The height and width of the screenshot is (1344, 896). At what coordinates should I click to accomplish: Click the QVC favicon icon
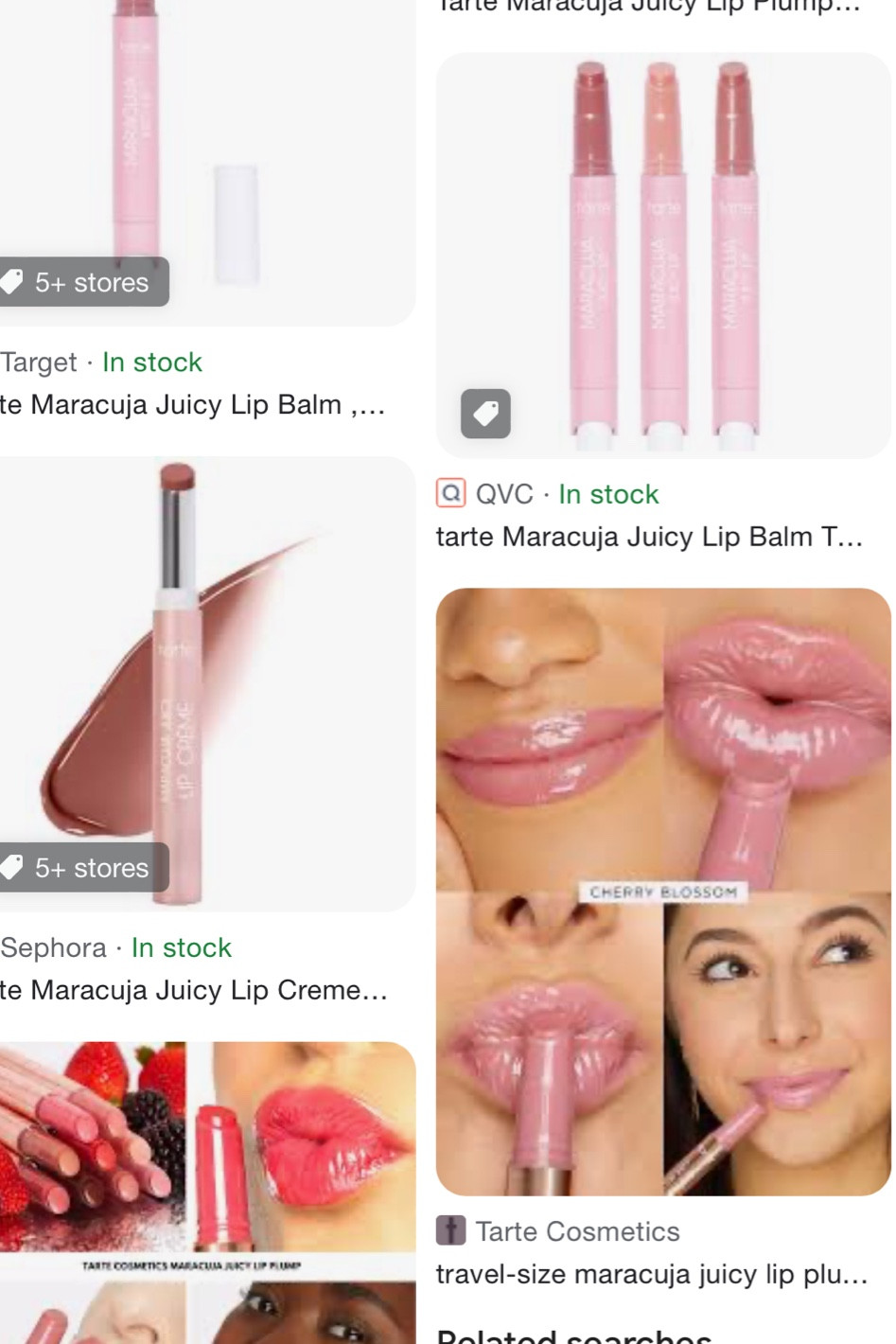[x=452, y=492]
